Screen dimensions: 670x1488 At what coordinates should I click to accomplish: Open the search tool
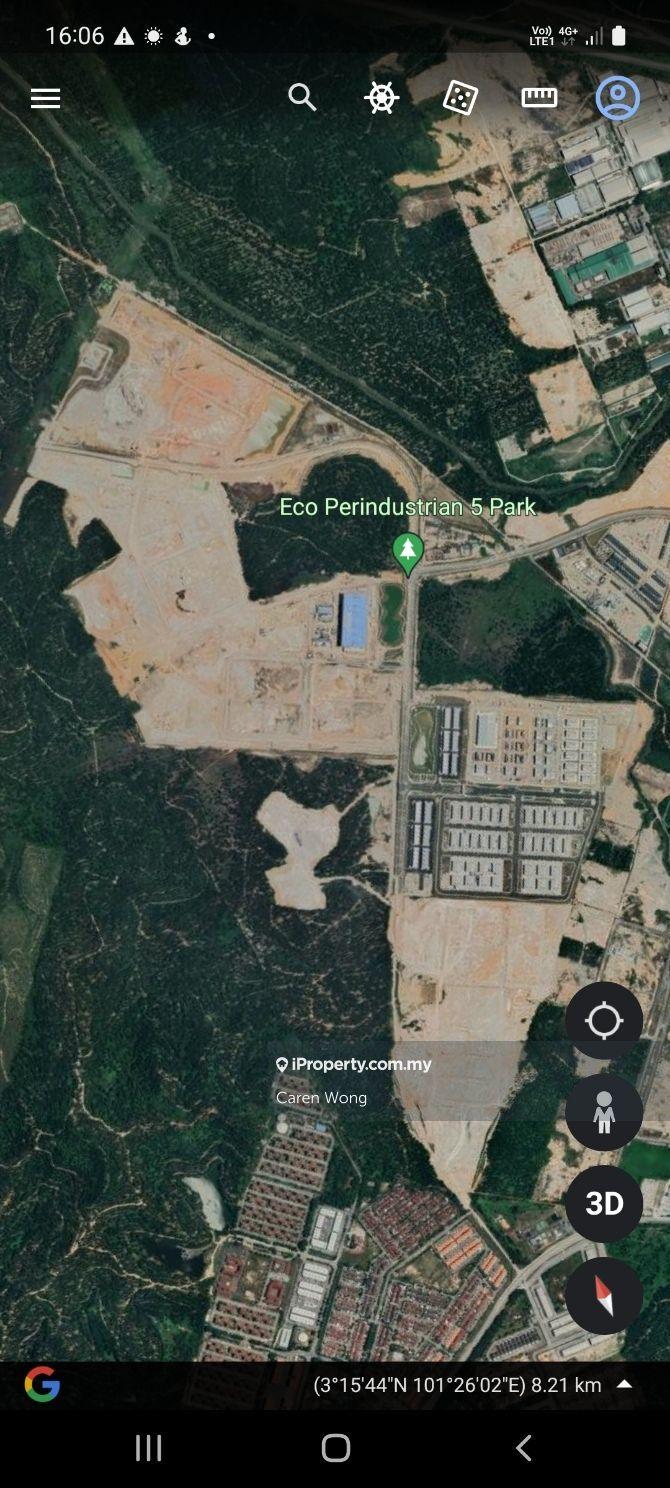click(302, 97)
